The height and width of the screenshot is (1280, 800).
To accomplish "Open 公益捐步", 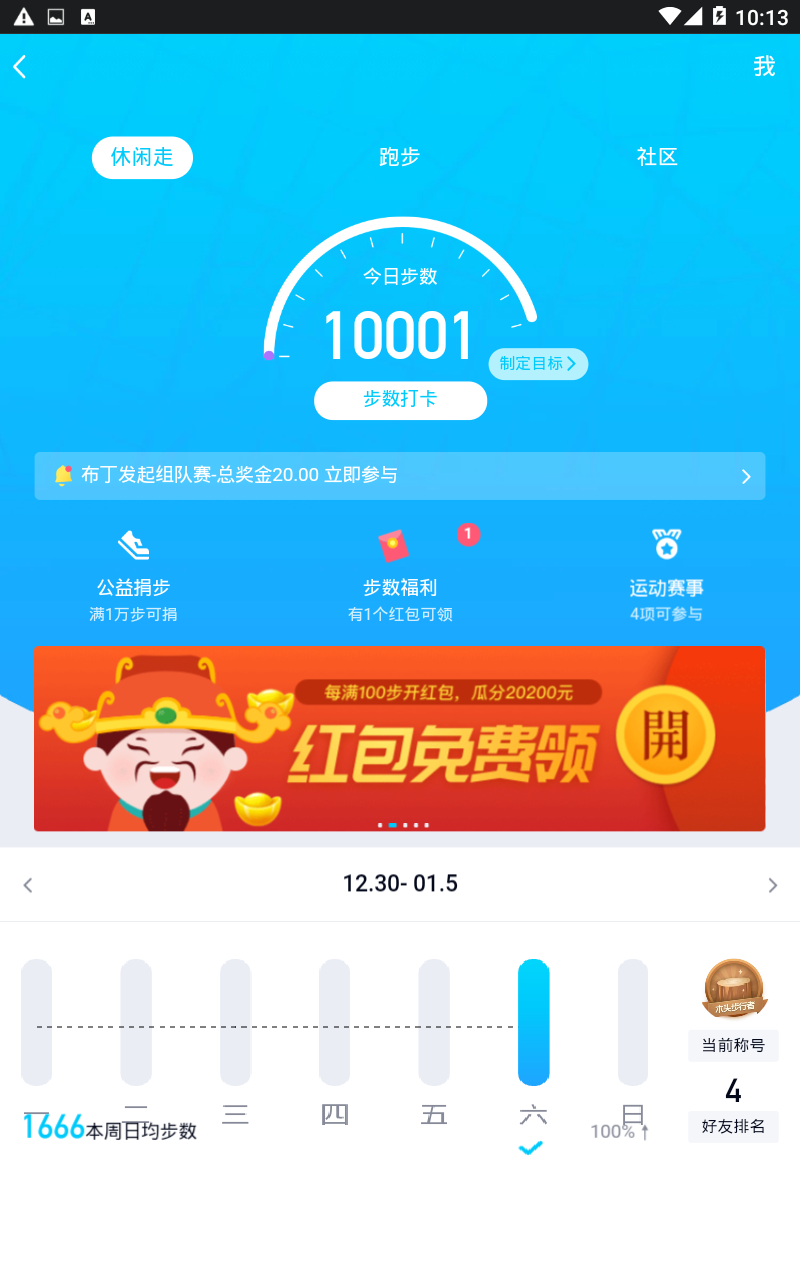I will [x=133, y=575].
